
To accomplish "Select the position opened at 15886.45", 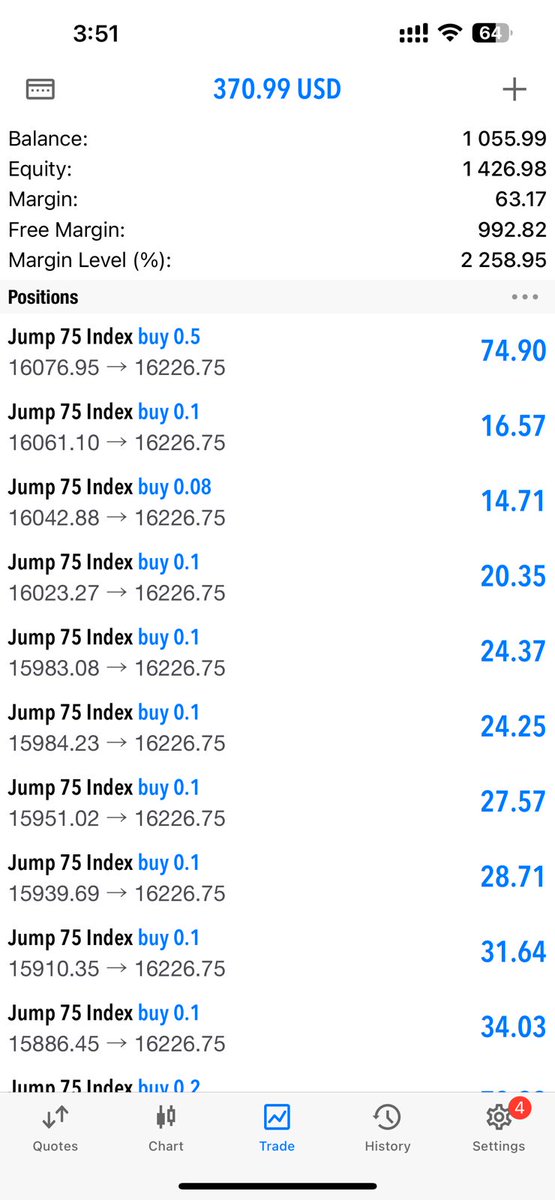I will [277, 1027].
